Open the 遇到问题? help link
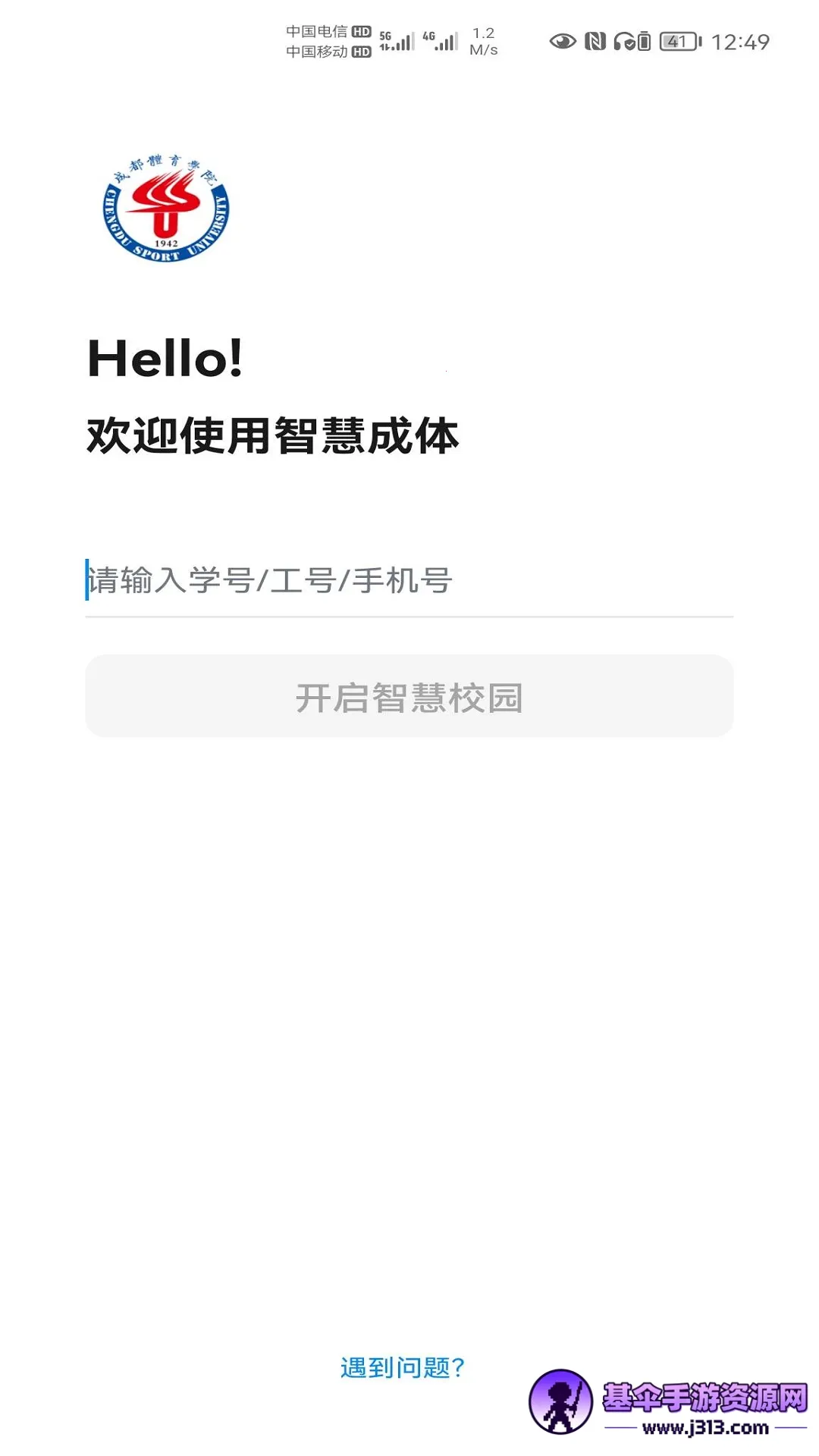Image resolution: width=819 pixels, height=1456 pixels. tap(402, 1367)
